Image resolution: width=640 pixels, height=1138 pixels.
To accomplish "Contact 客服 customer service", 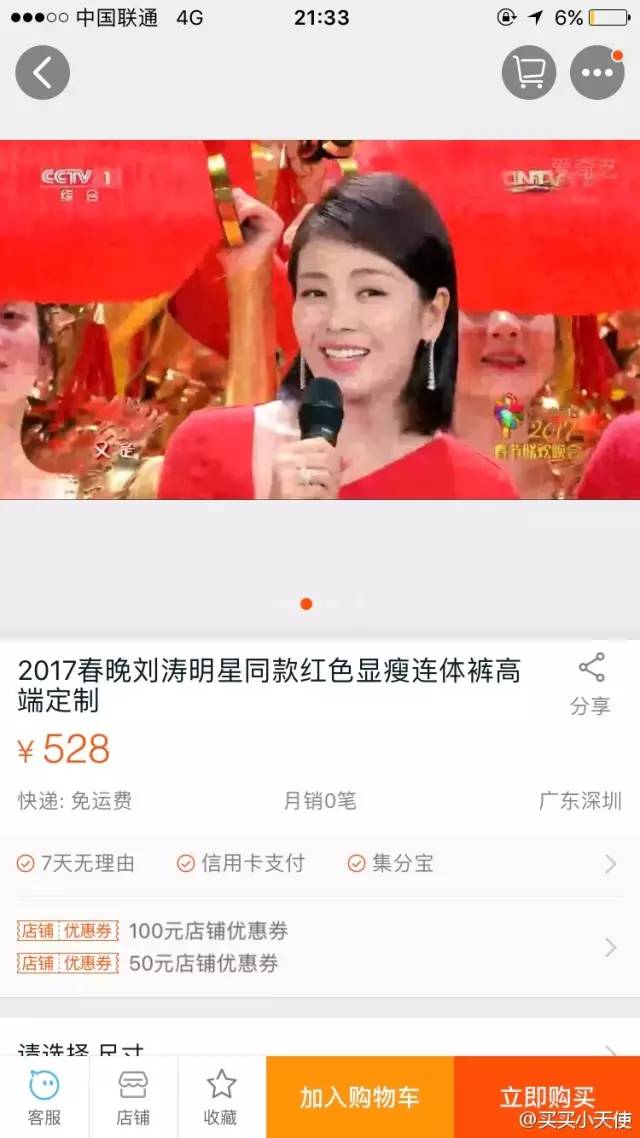I will tap(44, 1097).
